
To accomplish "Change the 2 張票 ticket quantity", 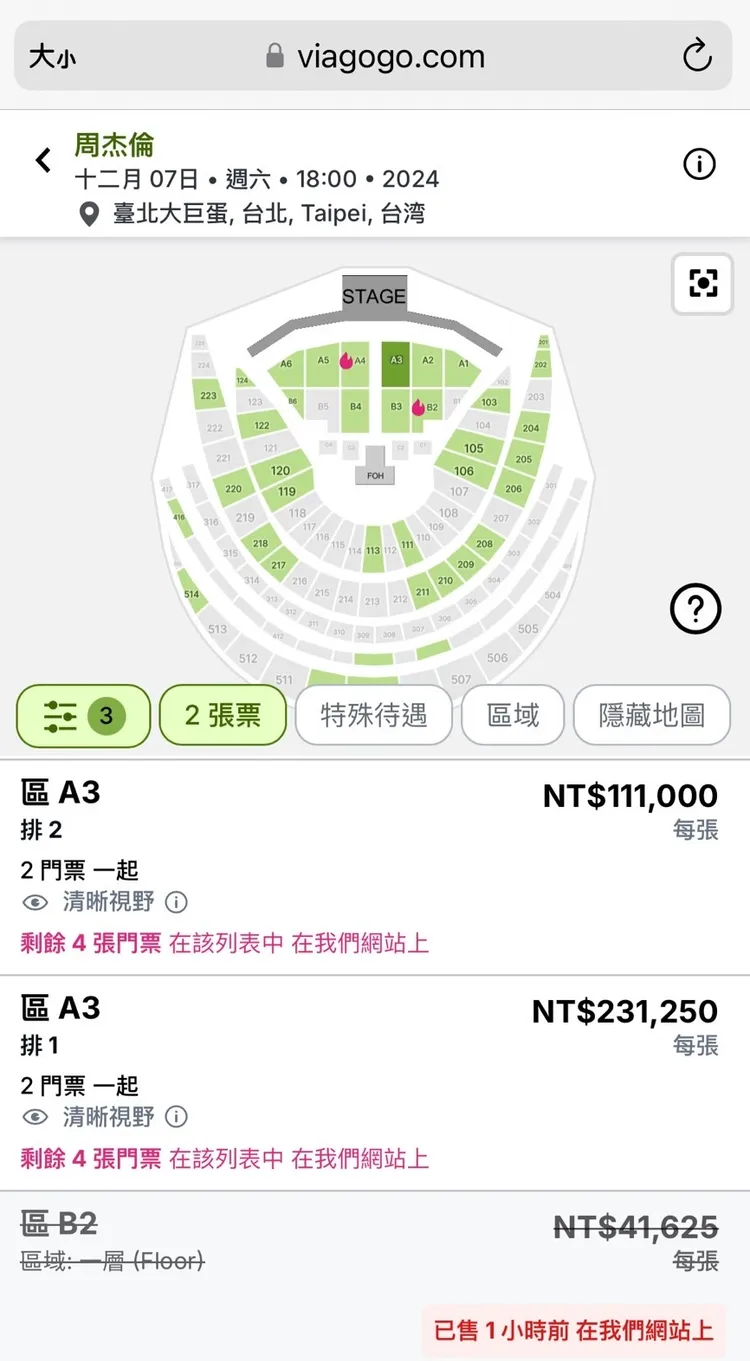I will 222,716.
